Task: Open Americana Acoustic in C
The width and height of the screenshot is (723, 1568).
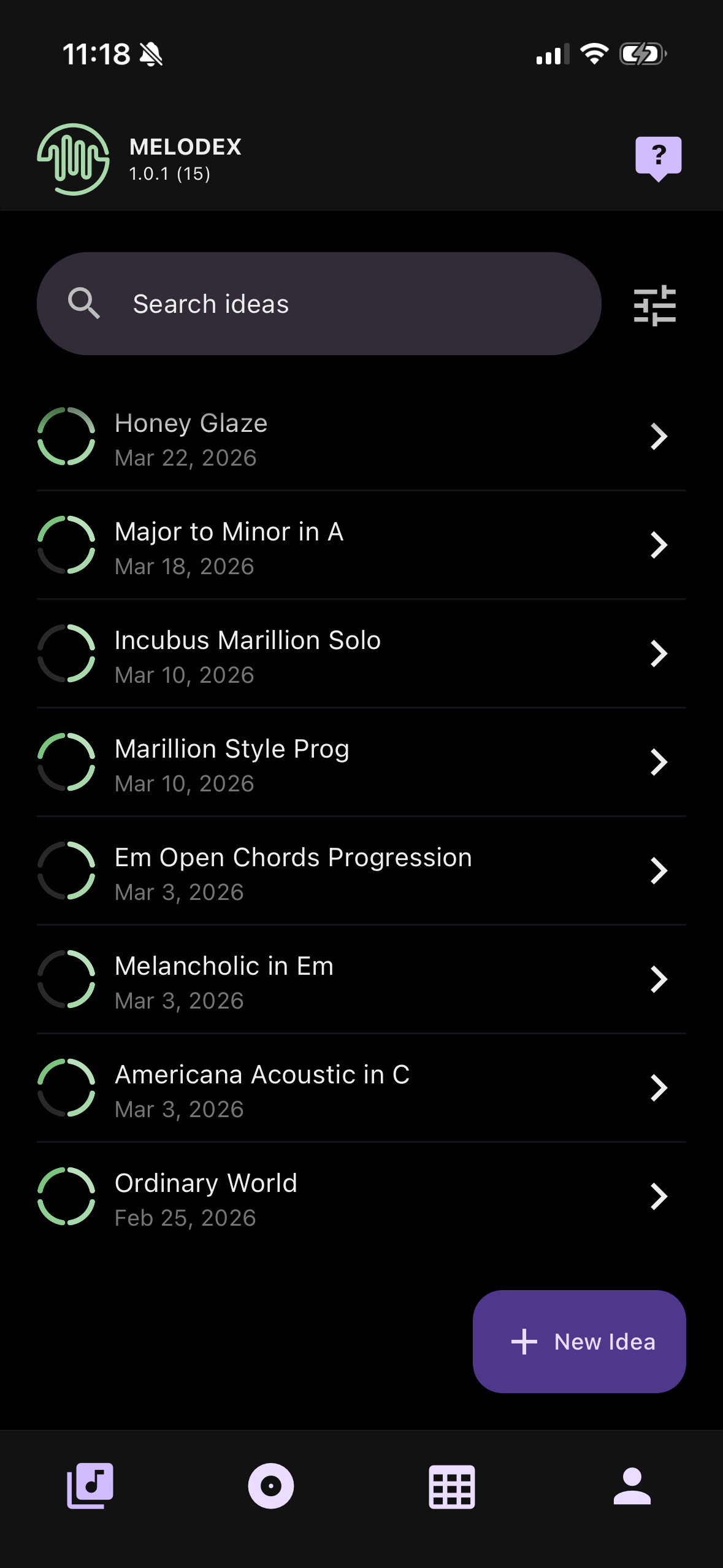Action: click(x=362, y=1088)
